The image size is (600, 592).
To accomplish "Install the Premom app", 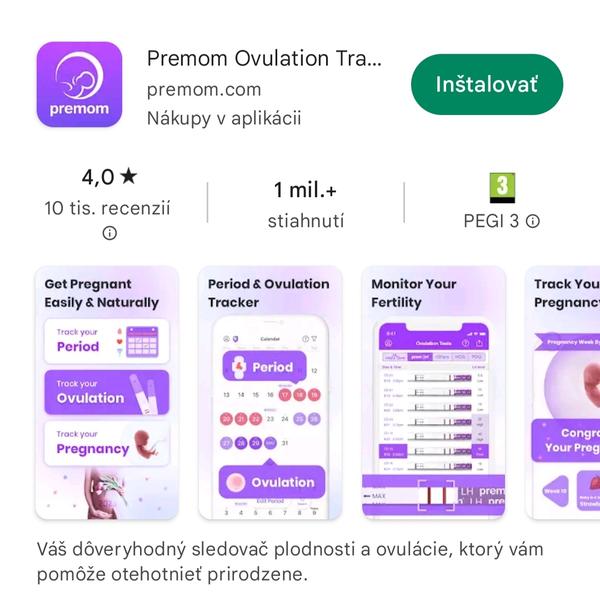I will point(486,84).
